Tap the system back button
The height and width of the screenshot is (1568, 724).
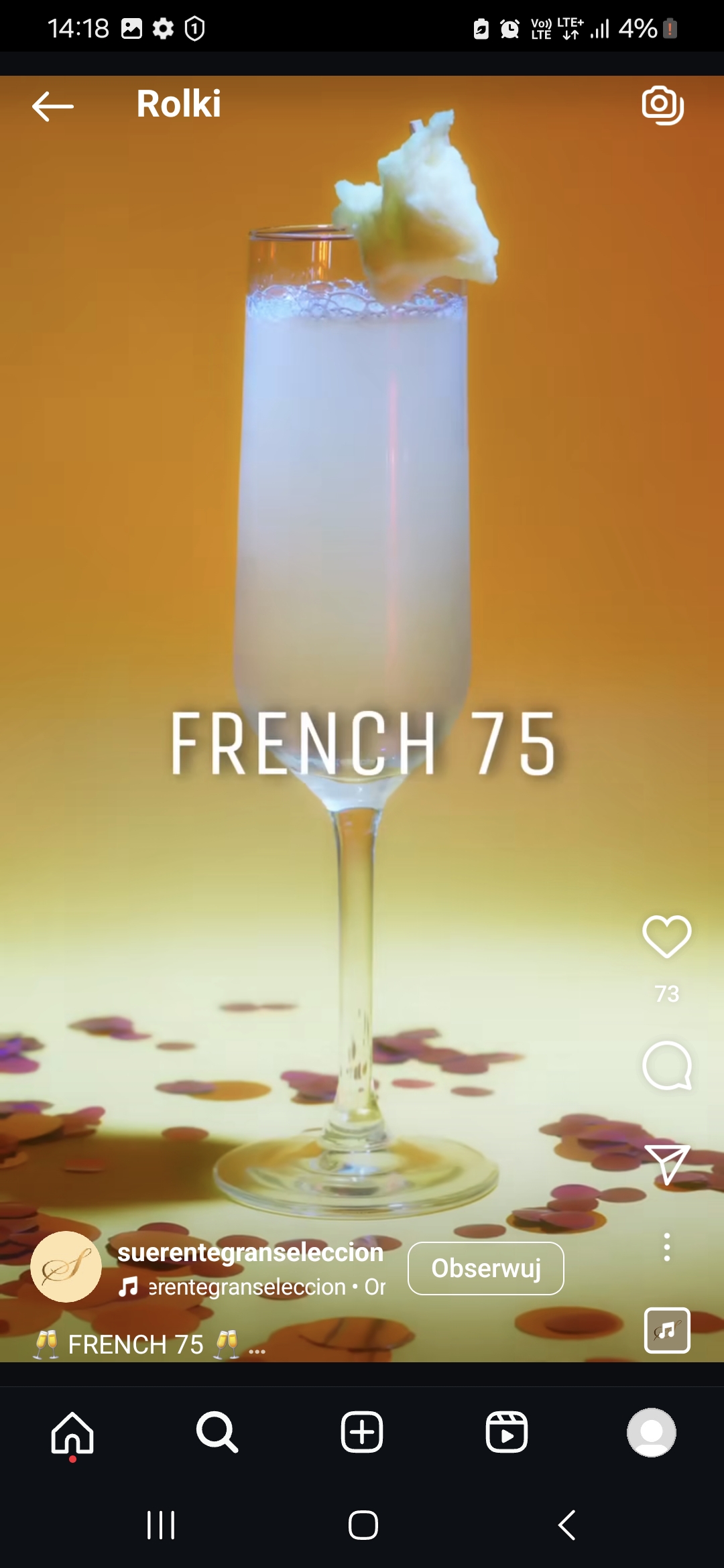[567, 1525]
